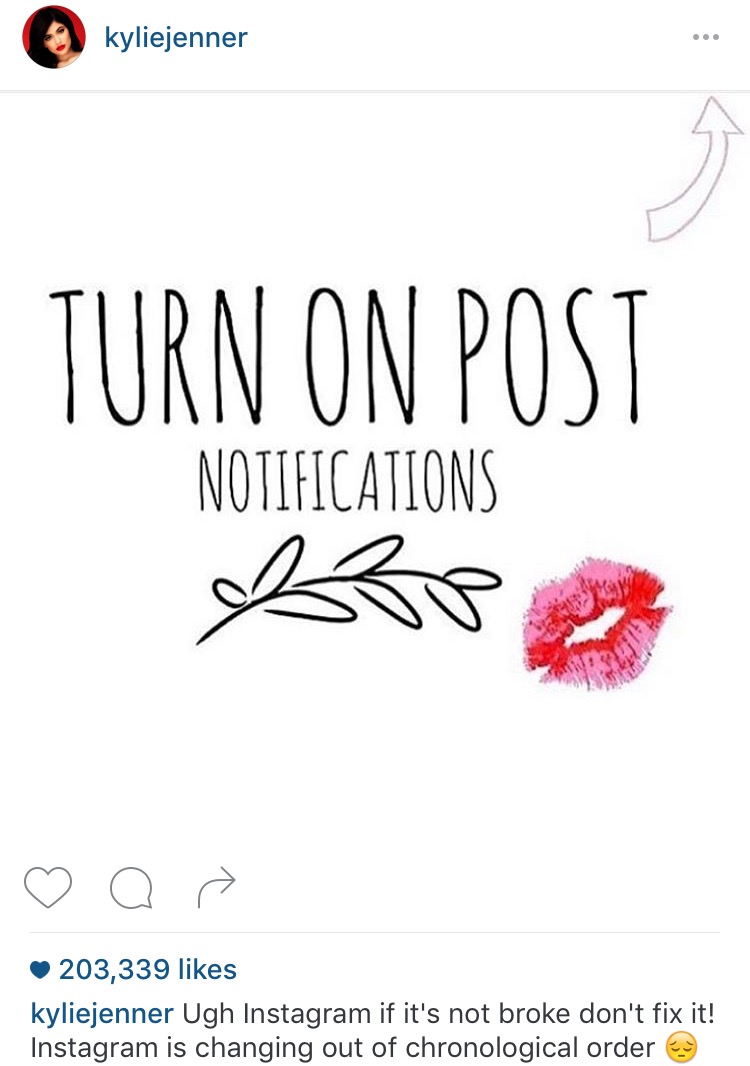Open kyliejenner's profile picture
Viewport: 750px width, 1066px height.
pyautogui.click(x=54, y=39)
